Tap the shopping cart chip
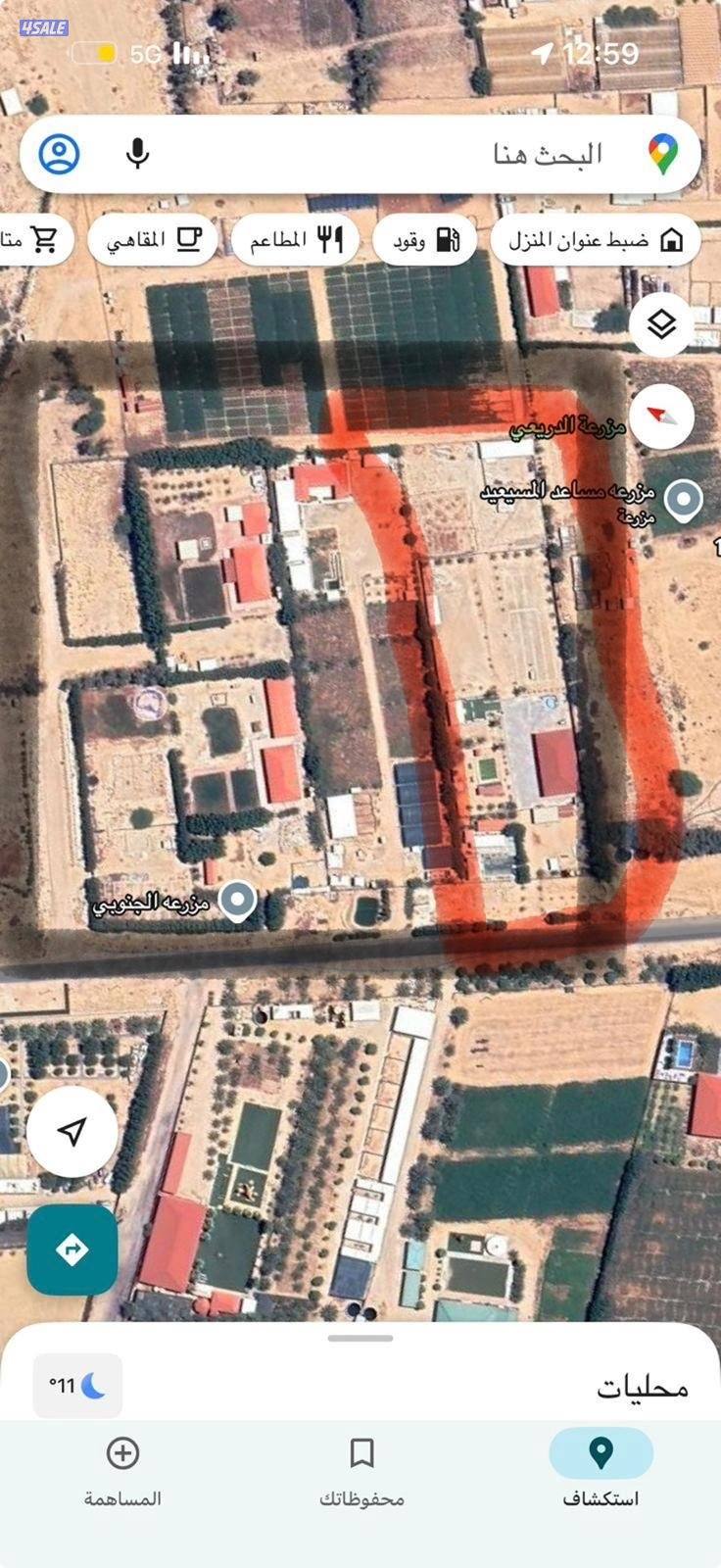This screenshot has height=1568, width=721. 33,240
